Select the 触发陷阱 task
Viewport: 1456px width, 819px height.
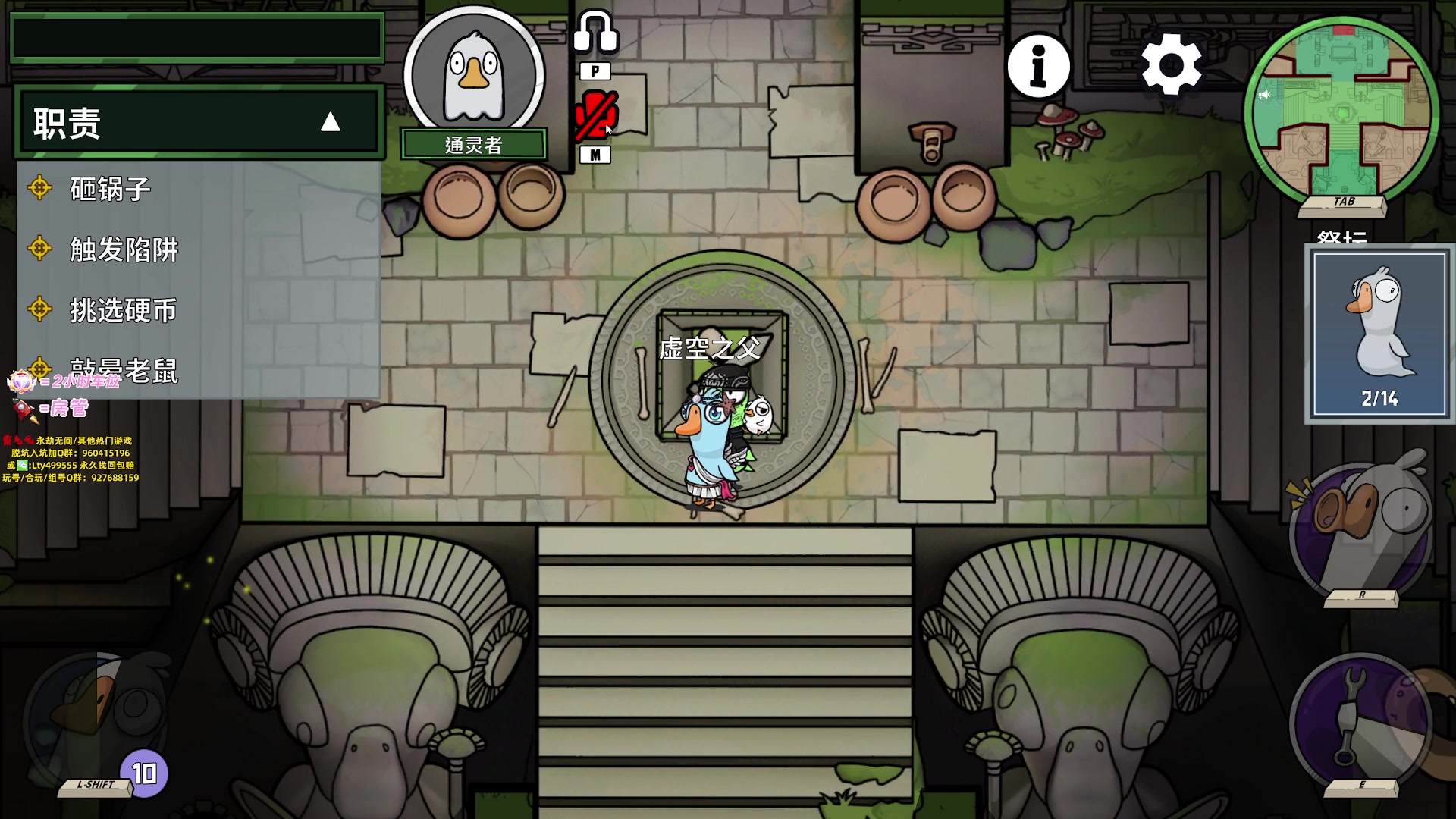point(124,249)
